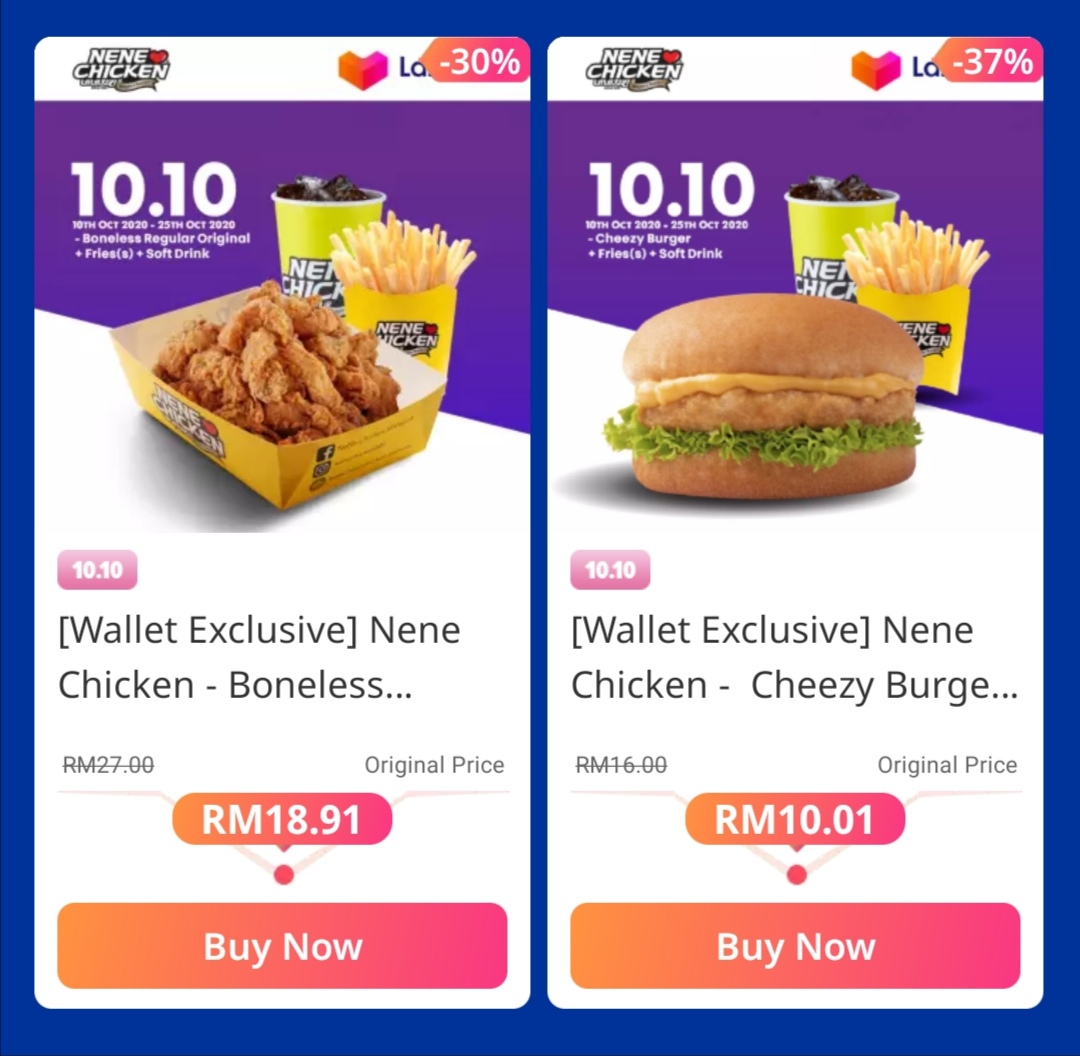1080x1056 pixels.
Task: Buy the Cheezy Burger deal for RM10.01
Action: point(795,946)
